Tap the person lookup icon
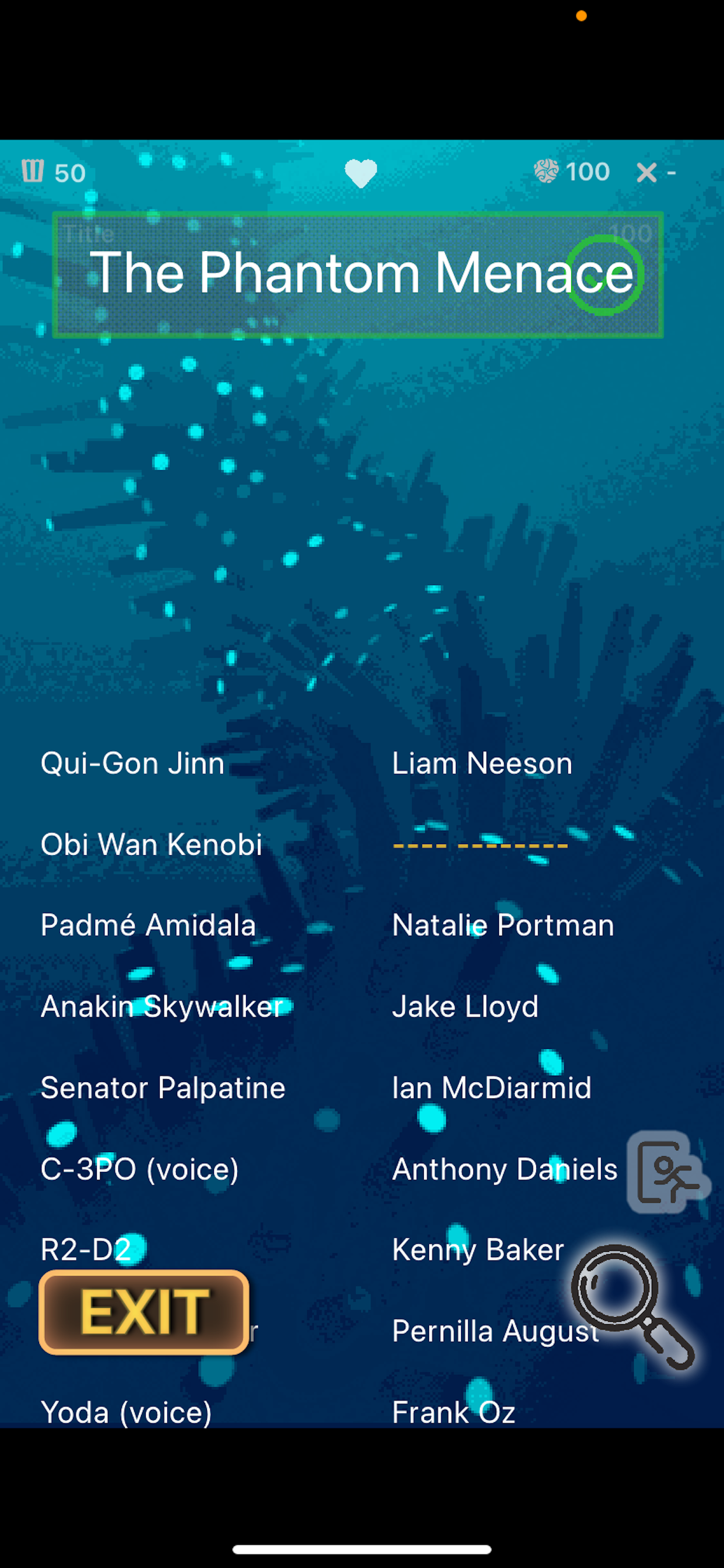This screenshot has width=724, height=1568. (666, 1171)
